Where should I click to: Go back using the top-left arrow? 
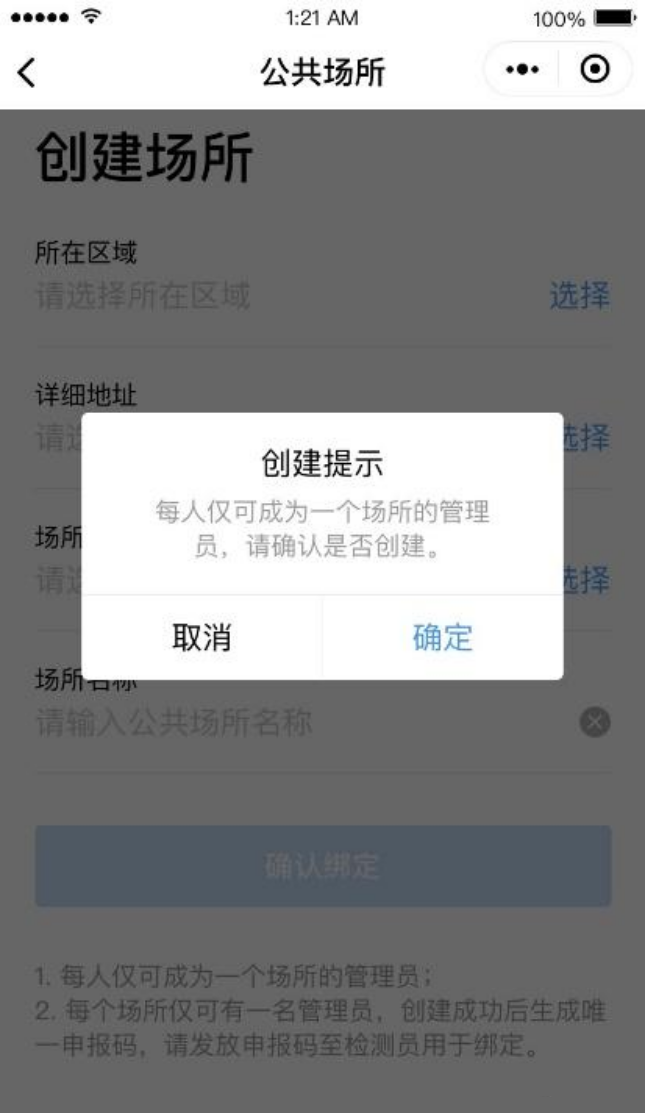coord(27,74)
